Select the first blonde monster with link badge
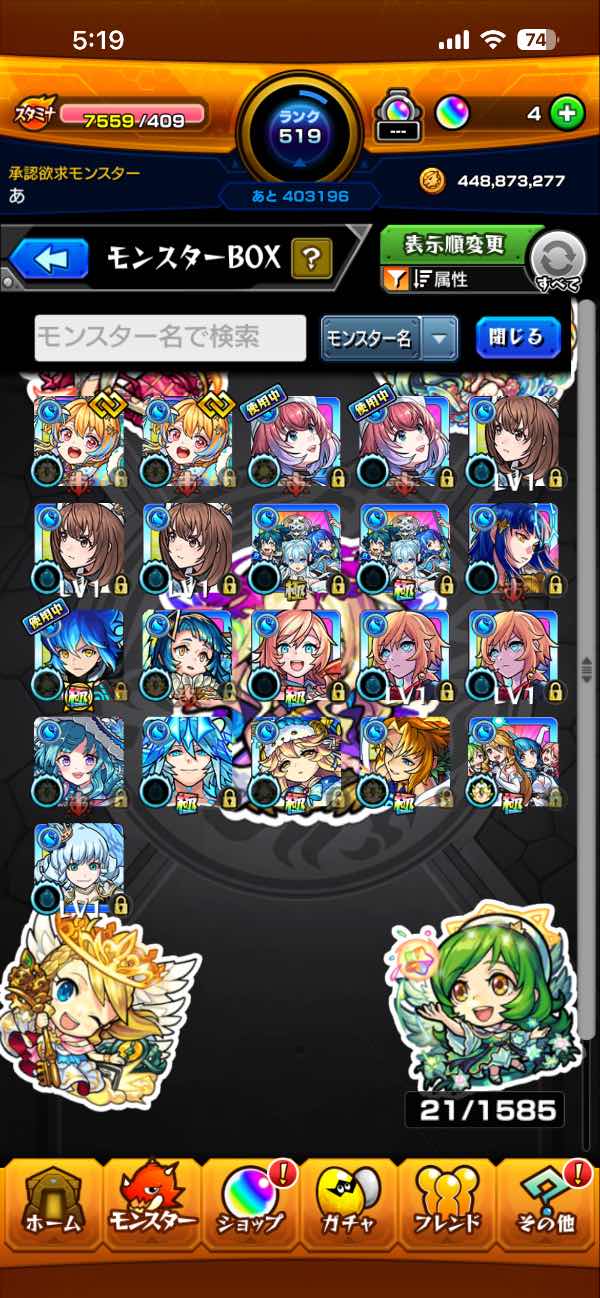This screenshot has width=600, height=1298. pyautogui.click(x=79, y=441)
